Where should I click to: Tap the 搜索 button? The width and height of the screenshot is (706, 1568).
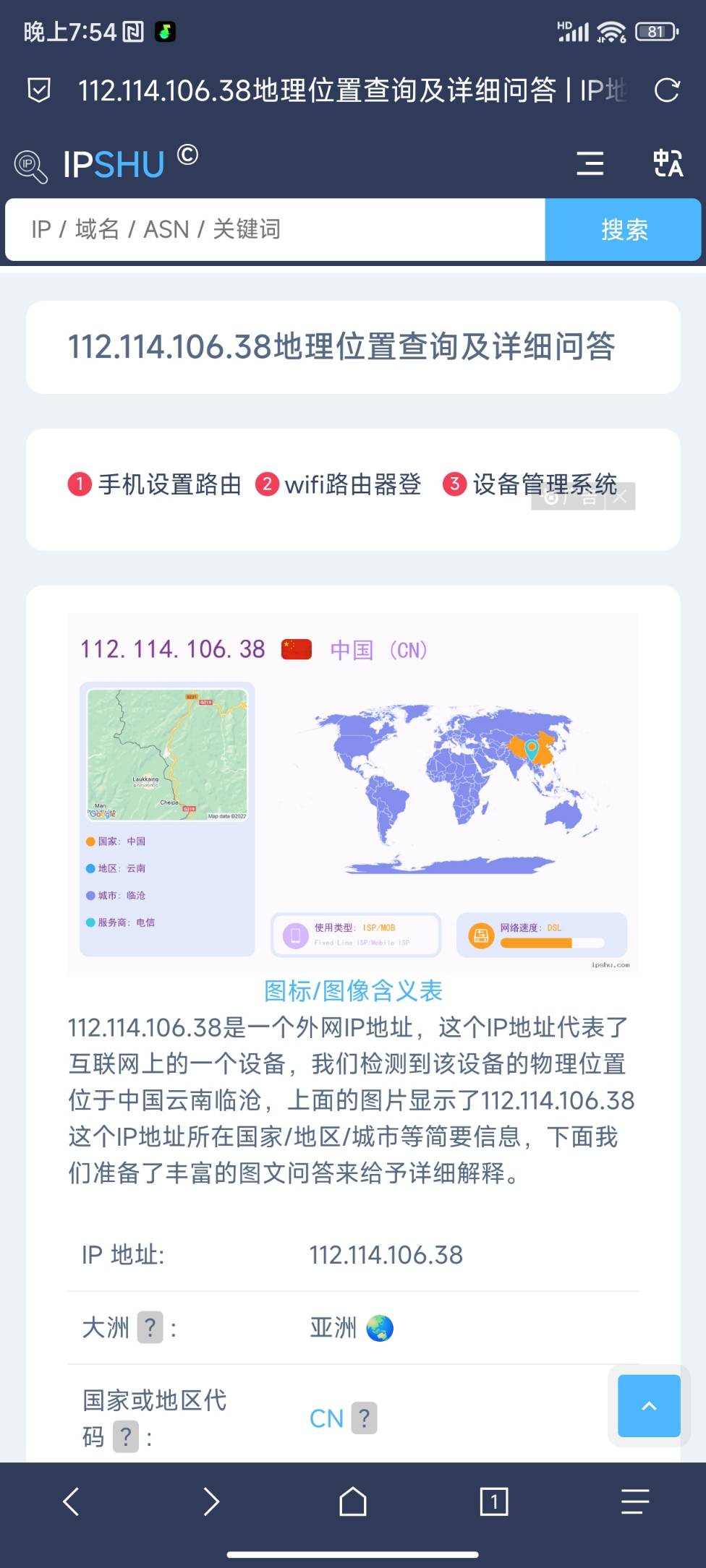[624, 229]
